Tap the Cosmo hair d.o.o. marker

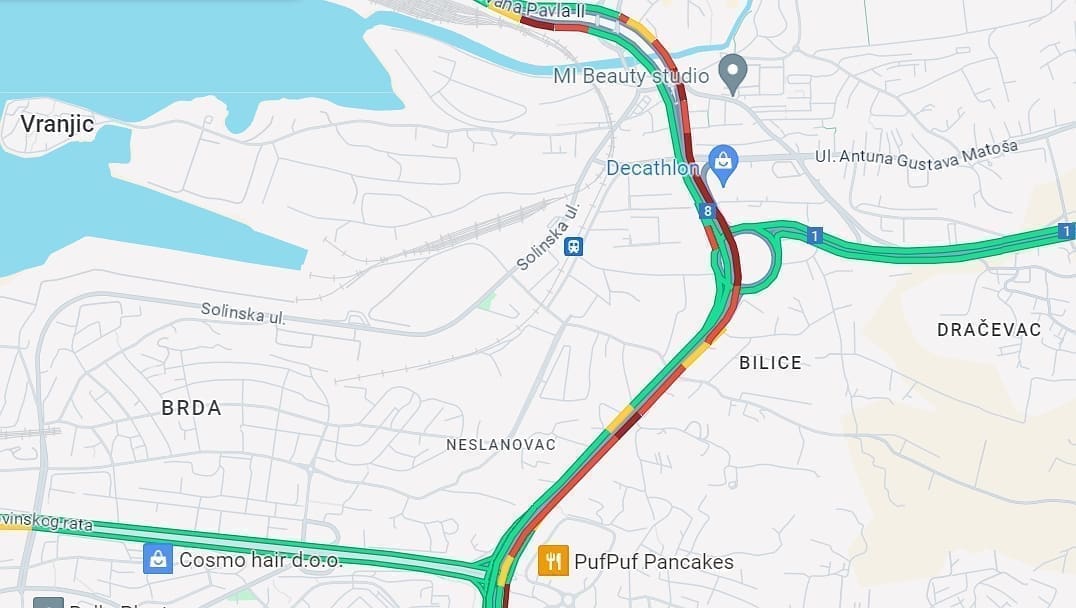point(158,558)
